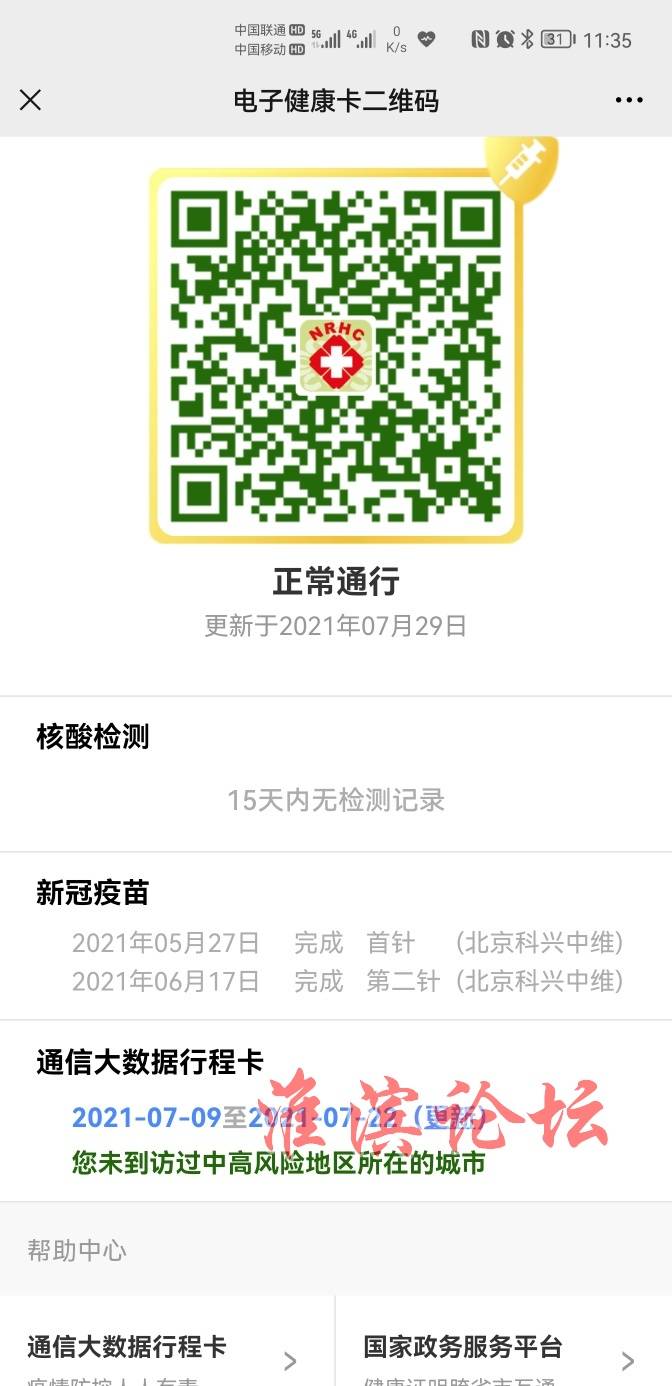Open 国家政务服务平台 in the help center

click(504, 1341)
